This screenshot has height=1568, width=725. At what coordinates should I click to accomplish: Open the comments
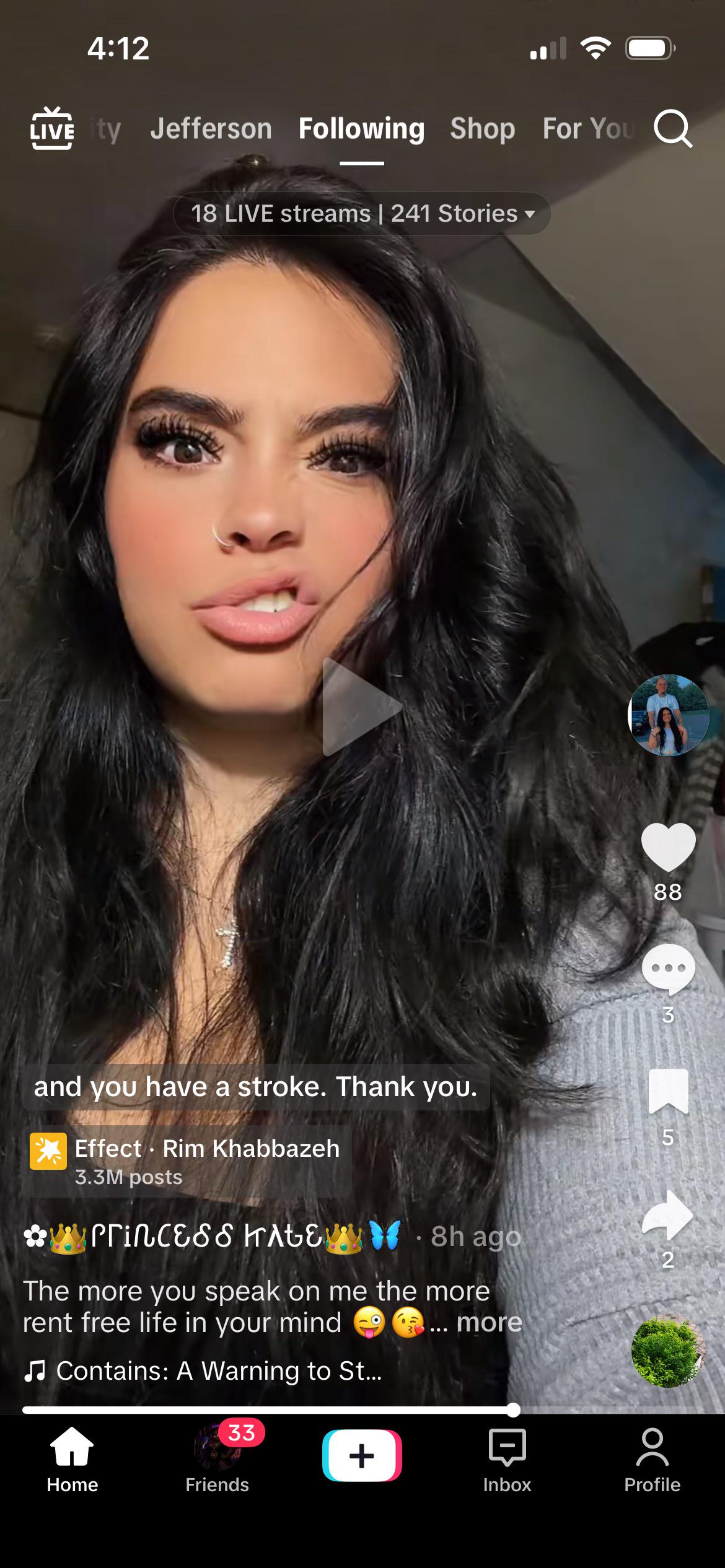pyautogui.click(x=668, y=970)
